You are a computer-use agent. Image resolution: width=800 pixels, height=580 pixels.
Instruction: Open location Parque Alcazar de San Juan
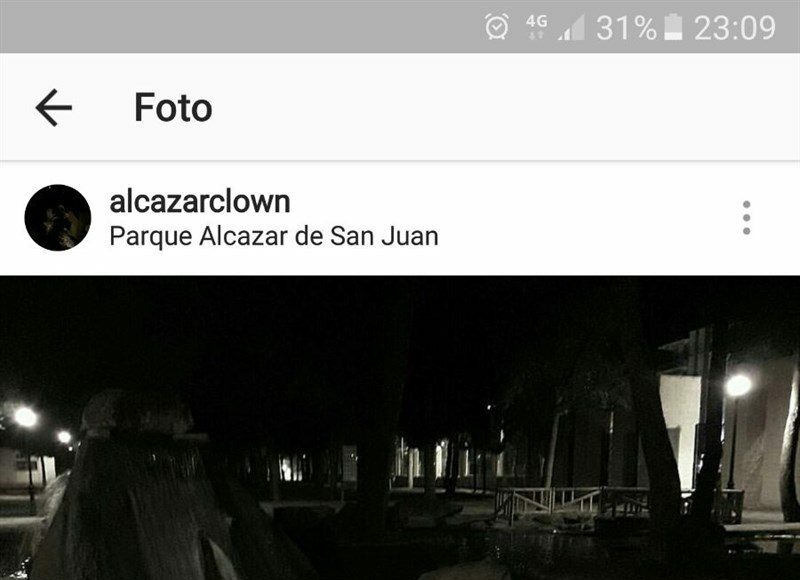[x=273, y=237]
